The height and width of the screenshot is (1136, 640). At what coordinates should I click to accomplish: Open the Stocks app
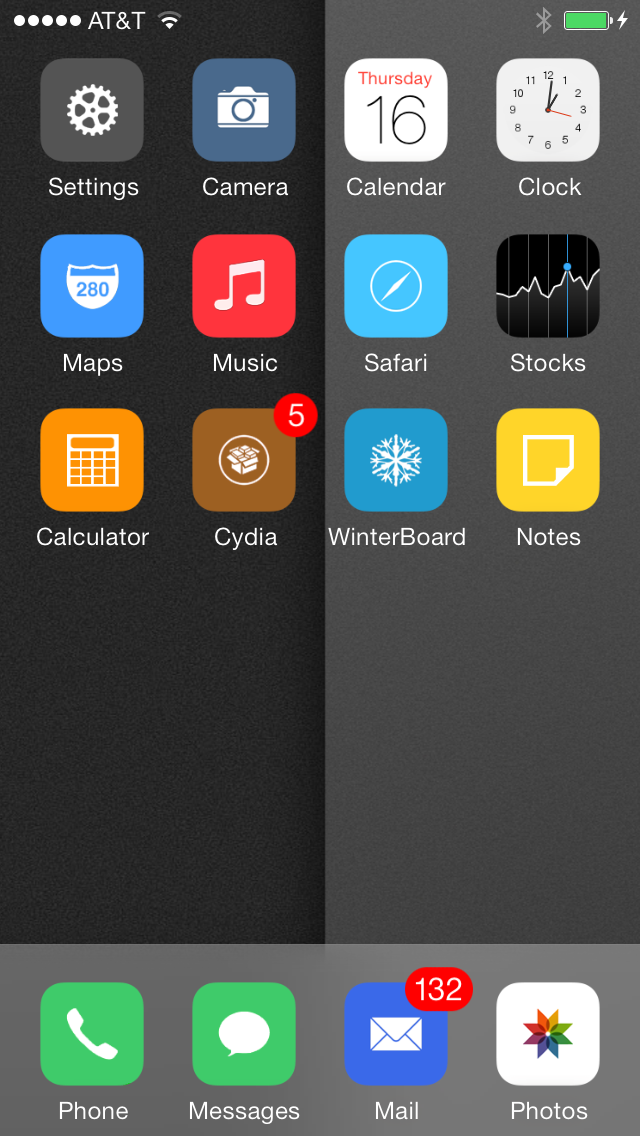tap(548, 285)
